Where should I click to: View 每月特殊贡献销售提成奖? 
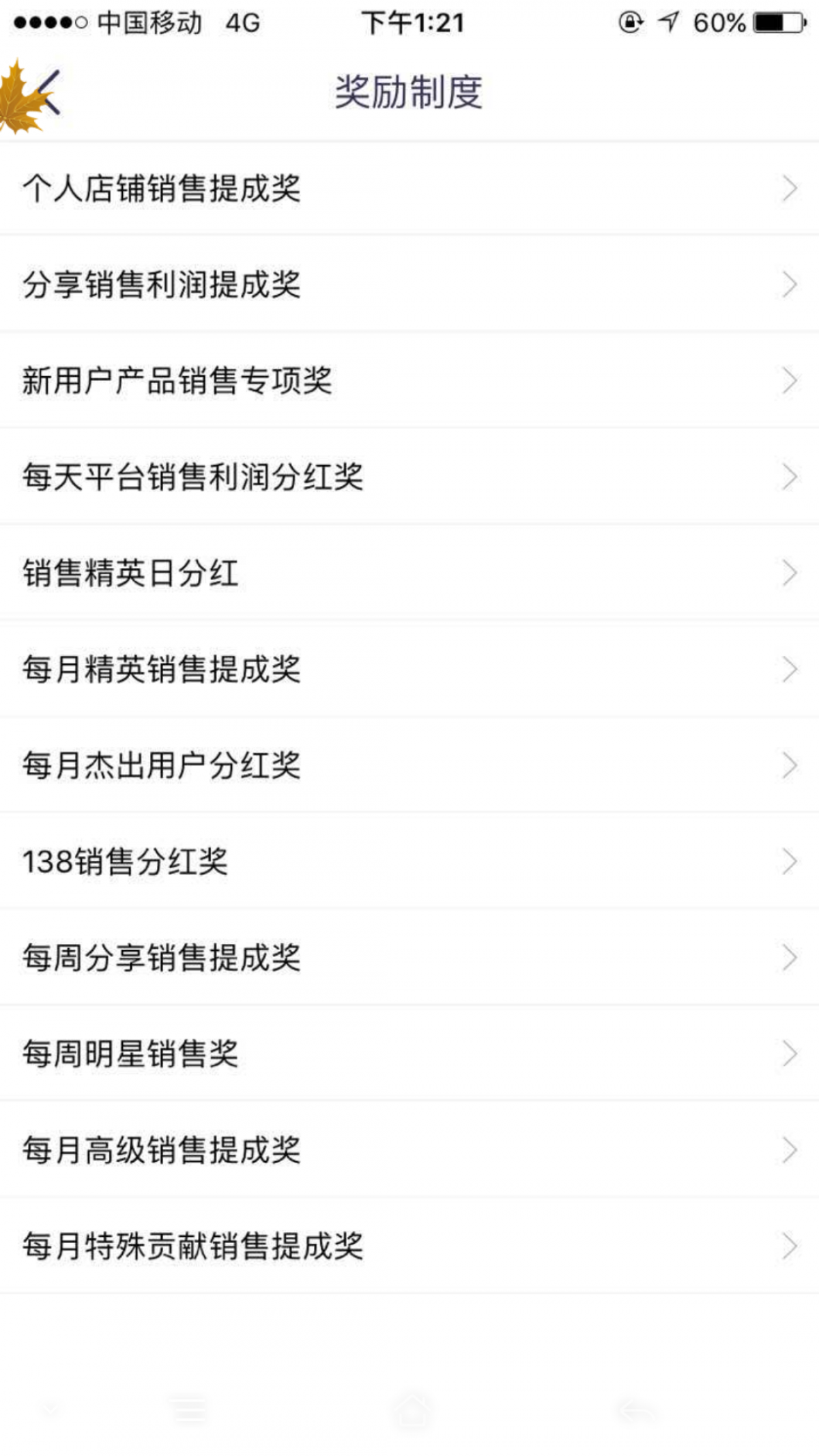click(409, 1246)
